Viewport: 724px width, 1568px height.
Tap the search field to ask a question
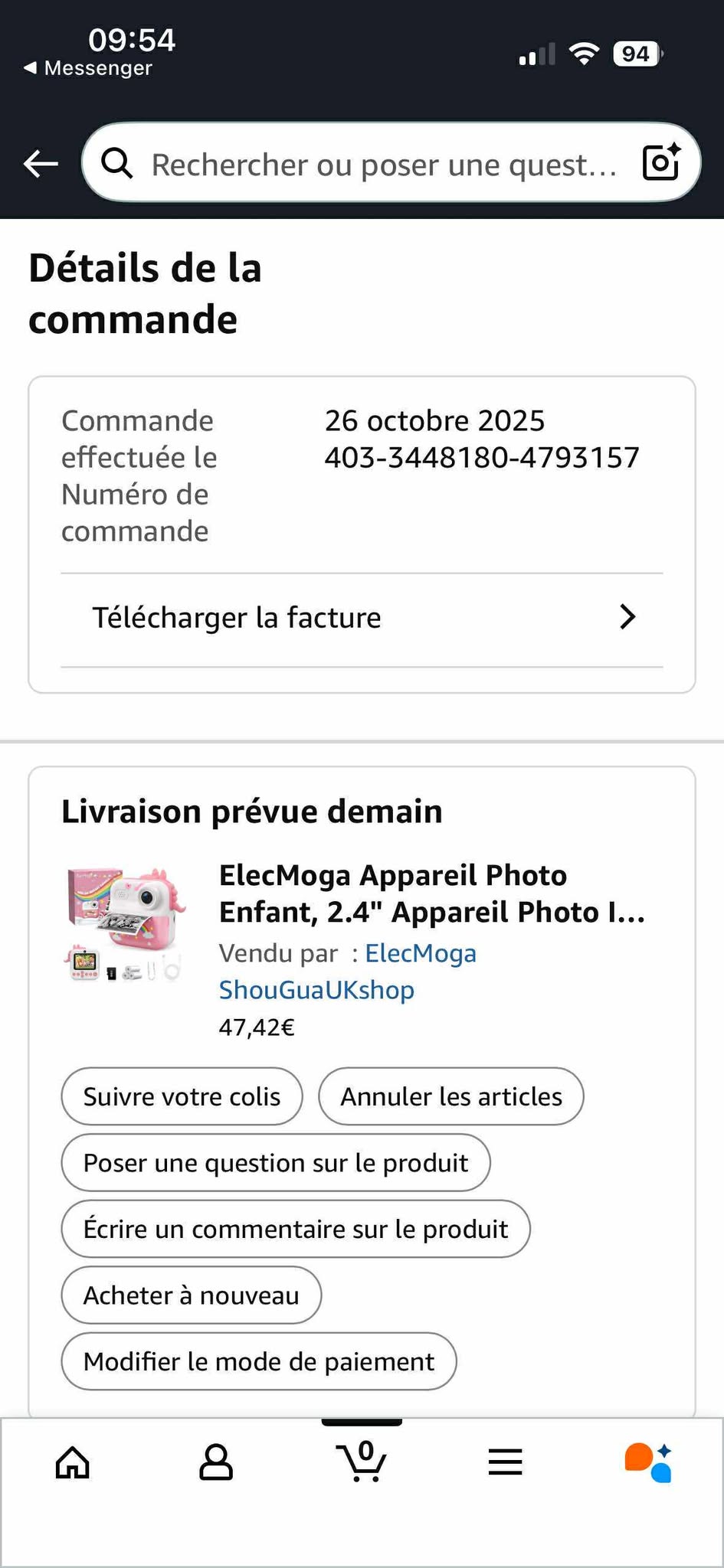[x=383, y=164]
